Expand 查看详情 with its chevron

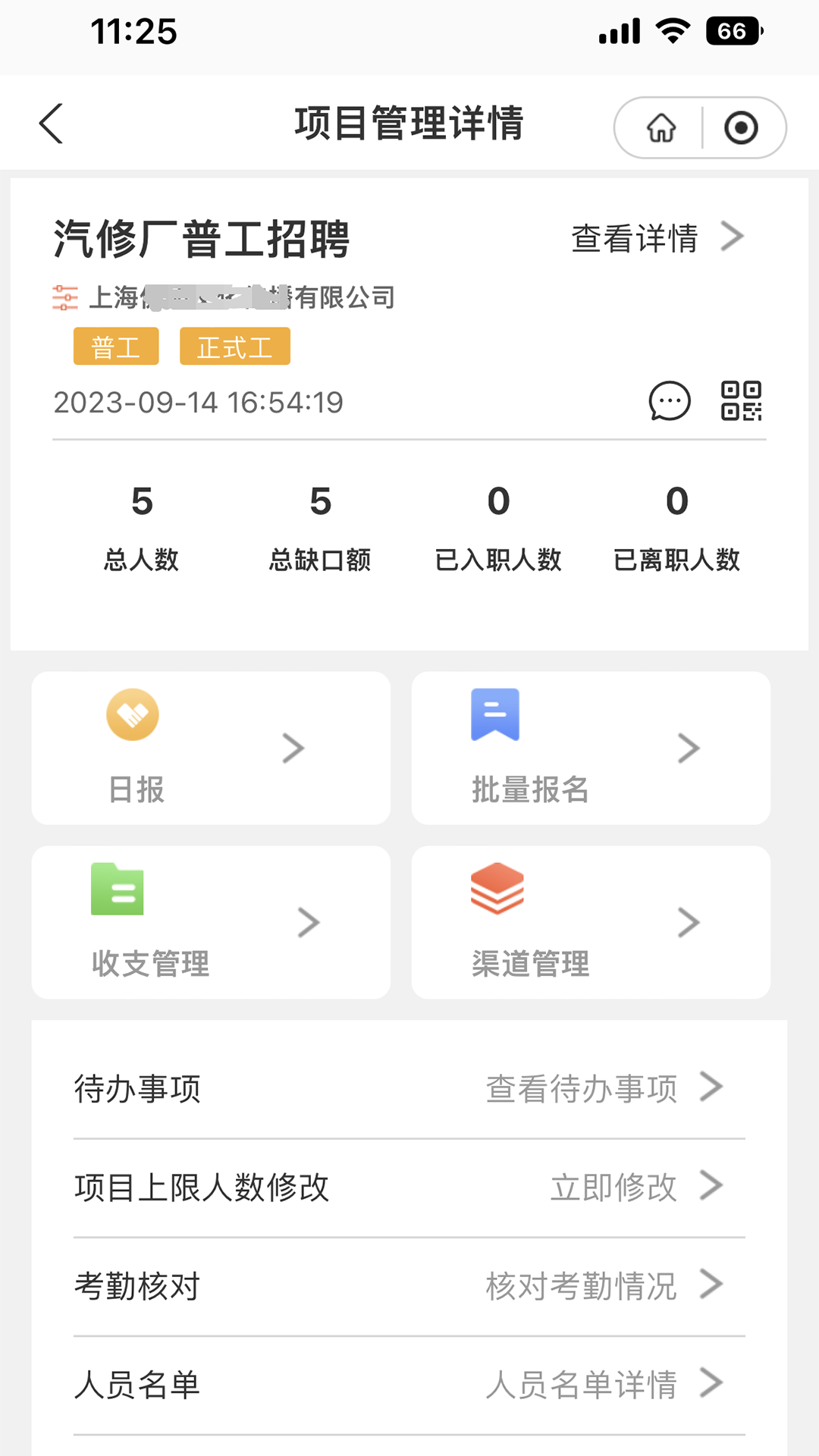(733, 237)
